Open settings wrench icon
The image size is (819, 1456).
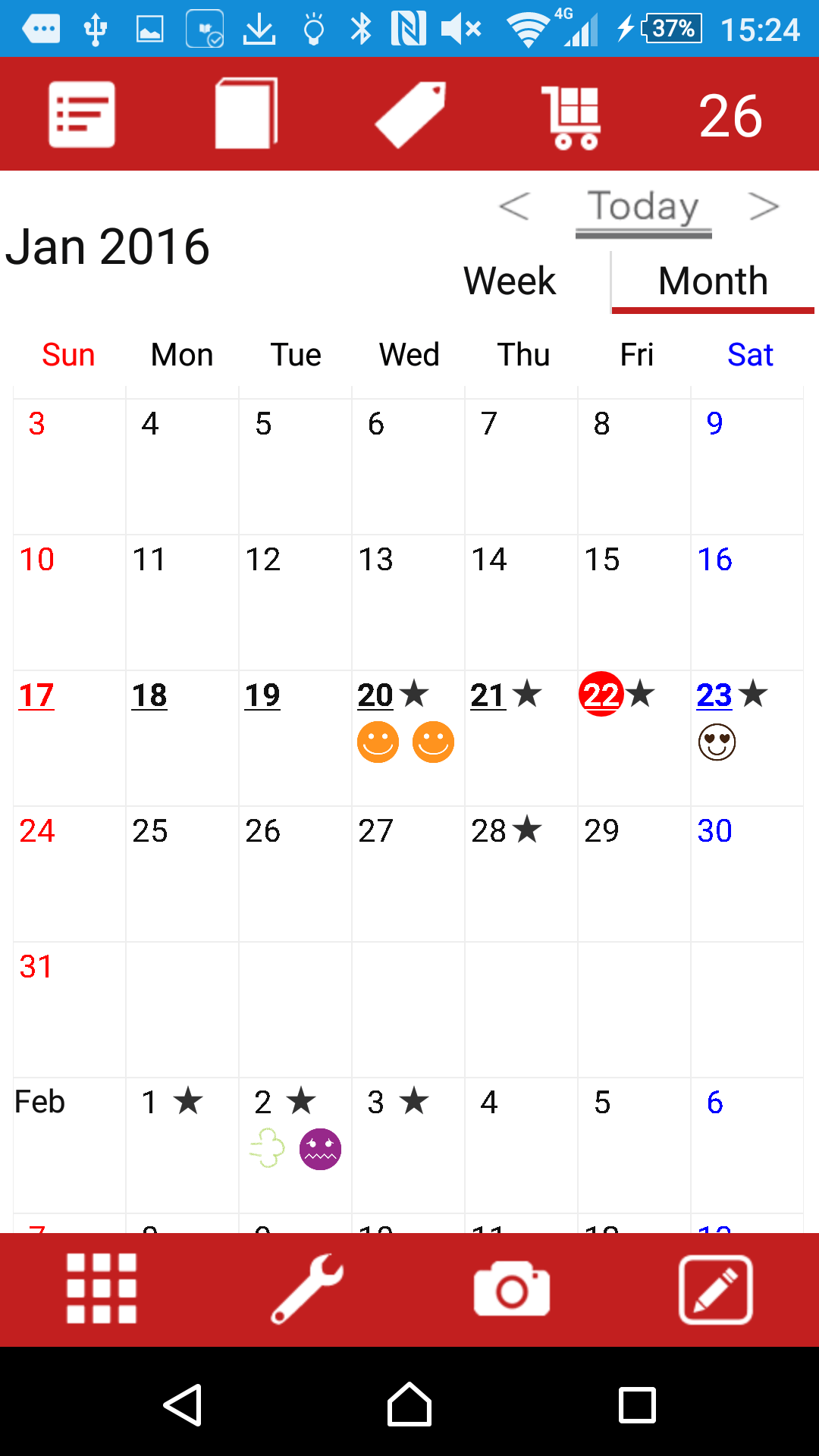point(307,1288)
